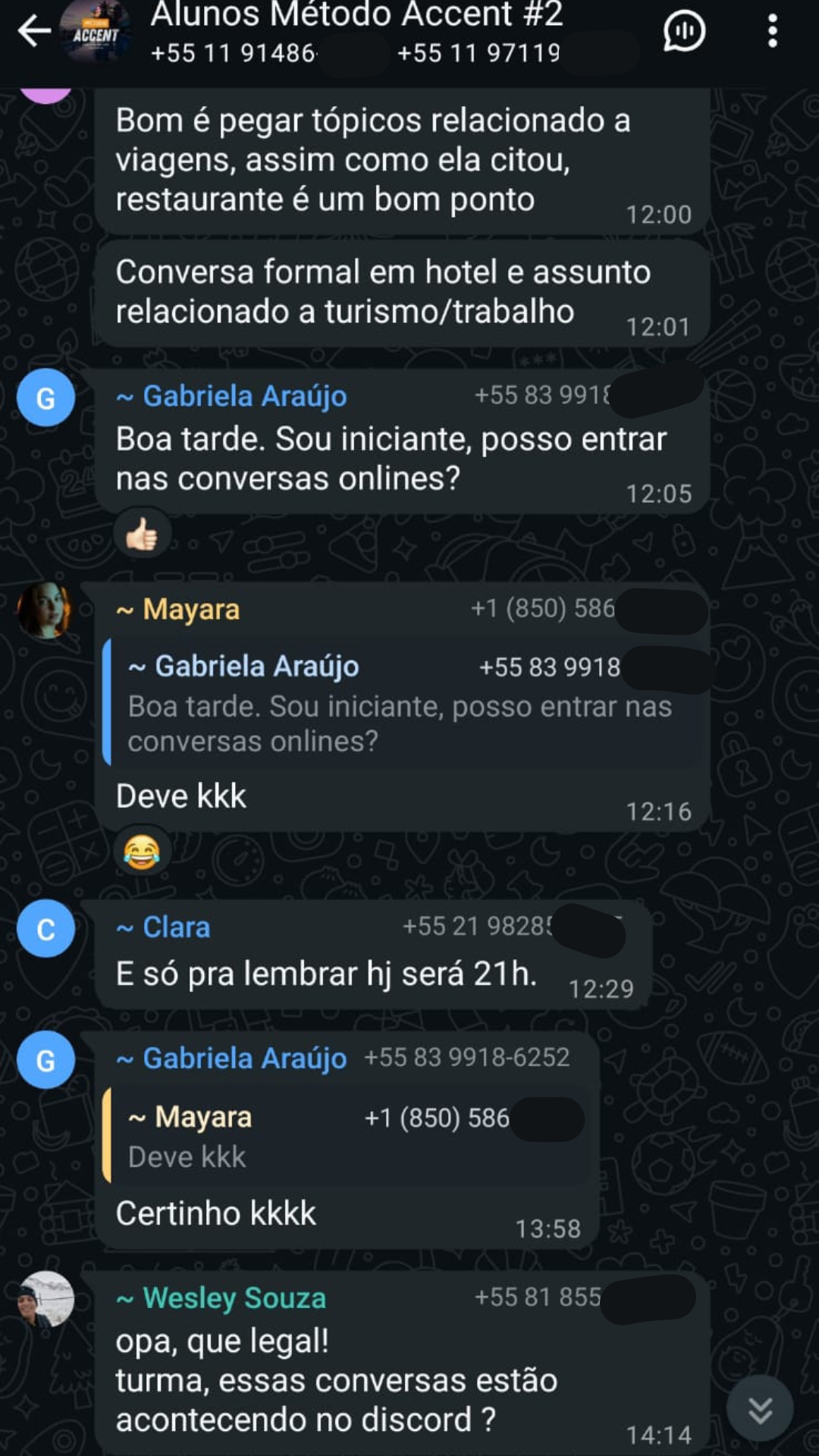Open the overflow menu
The height and width of the screenshot is (1456, 819).
tap(772, 31)
